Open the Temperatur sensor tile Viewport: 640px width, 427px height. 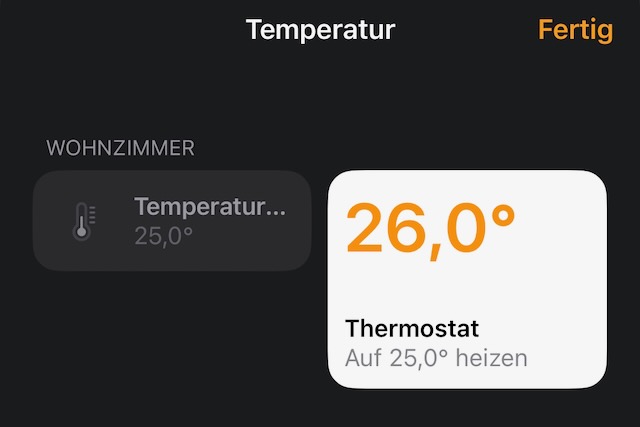click(x=172, y=221)
